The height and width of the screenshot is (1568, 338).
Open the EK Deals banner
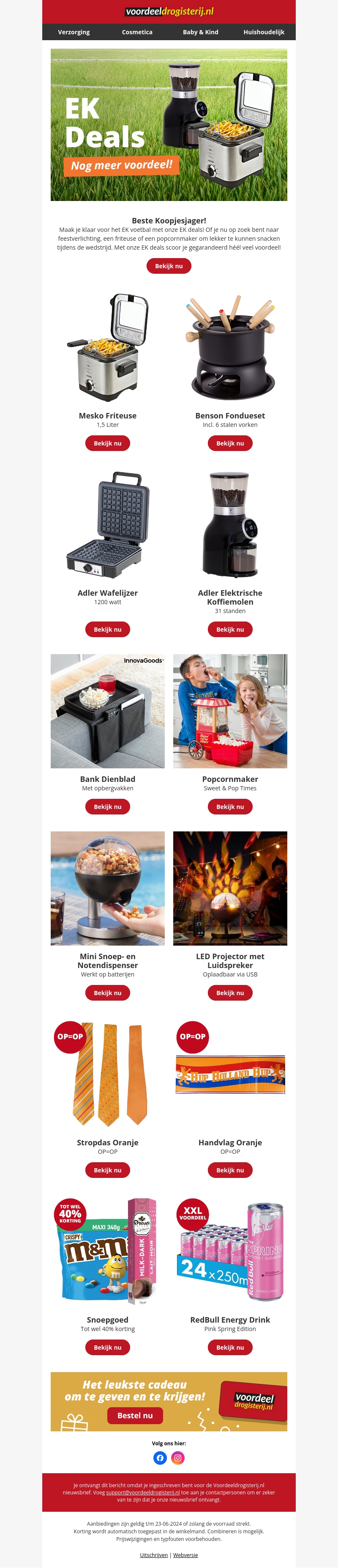(169, 125)
